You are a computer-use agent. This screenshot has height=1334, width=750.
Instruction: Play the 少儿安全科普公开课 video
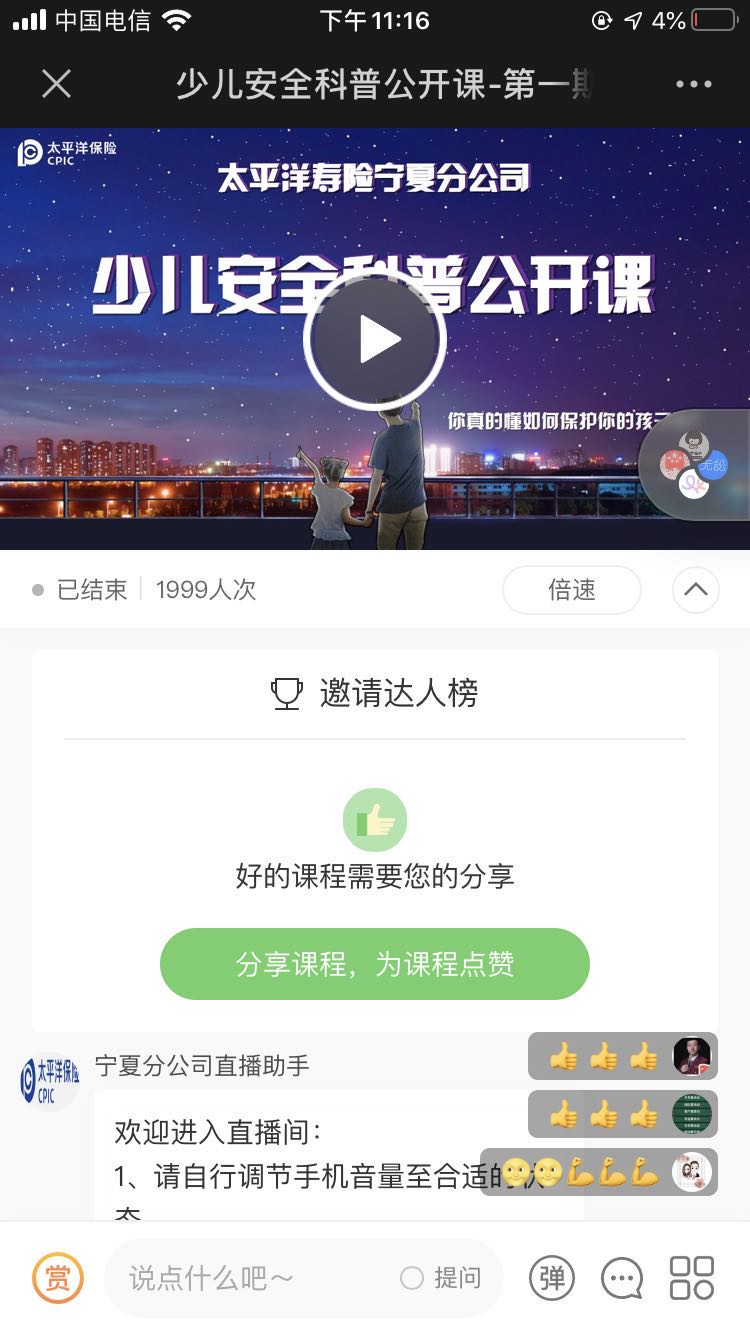coord(375,340)
